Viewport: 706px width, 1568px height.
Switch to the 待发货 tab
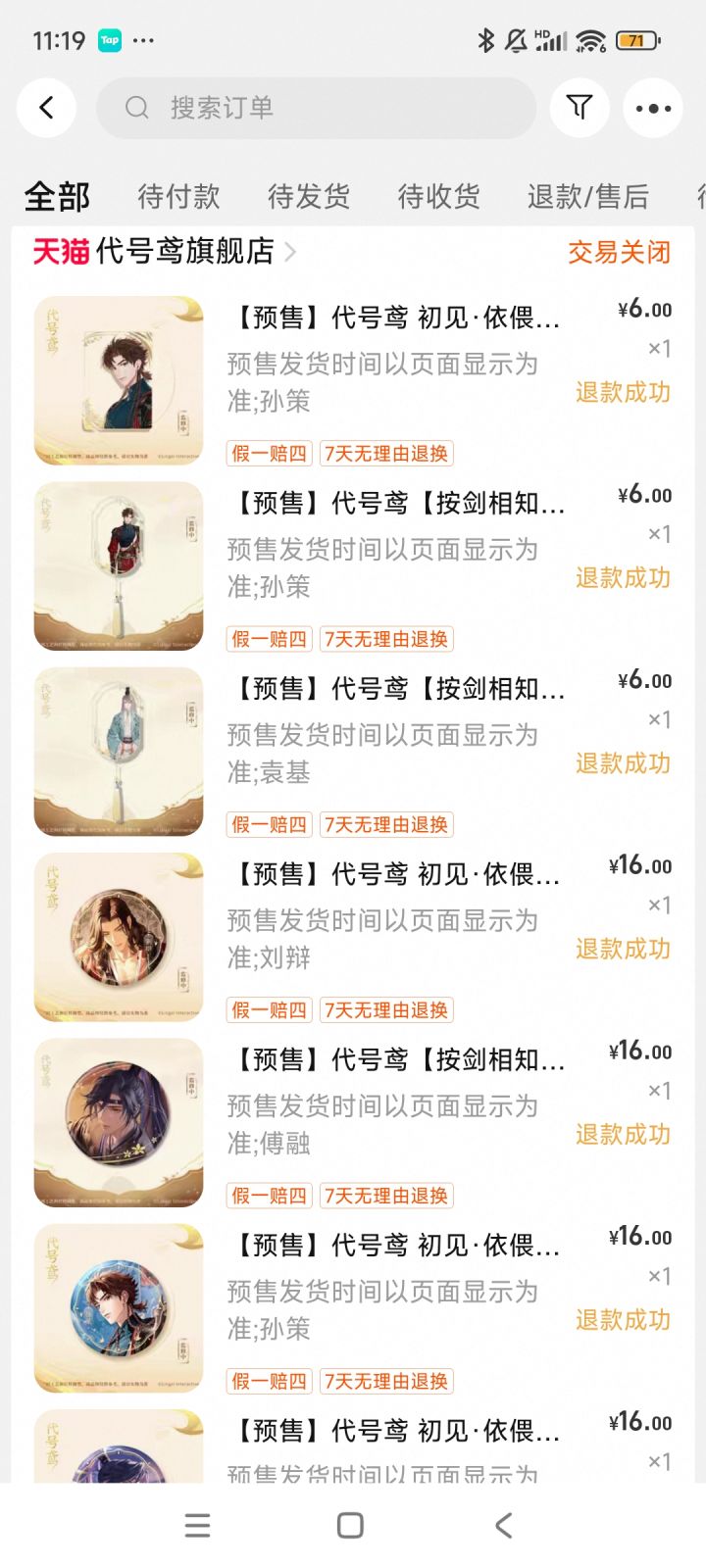coord(309,197)
